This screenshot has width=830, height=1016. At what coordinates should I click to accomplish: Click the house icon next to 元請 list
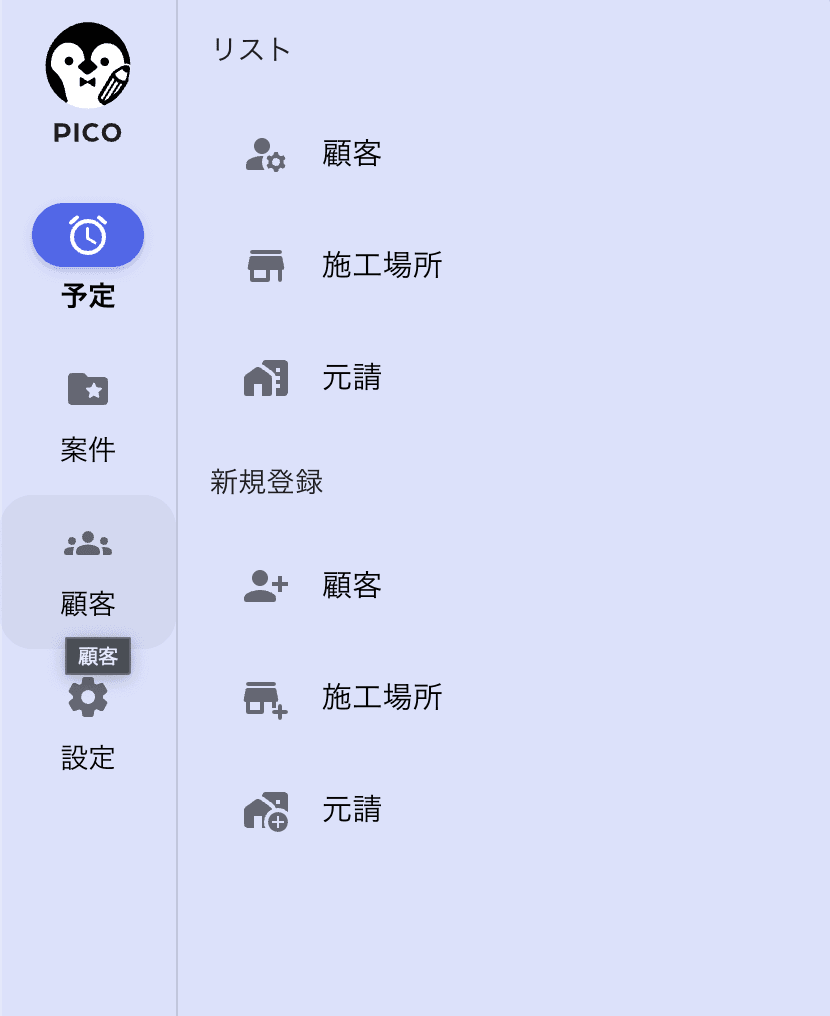(x=264, y=378)
